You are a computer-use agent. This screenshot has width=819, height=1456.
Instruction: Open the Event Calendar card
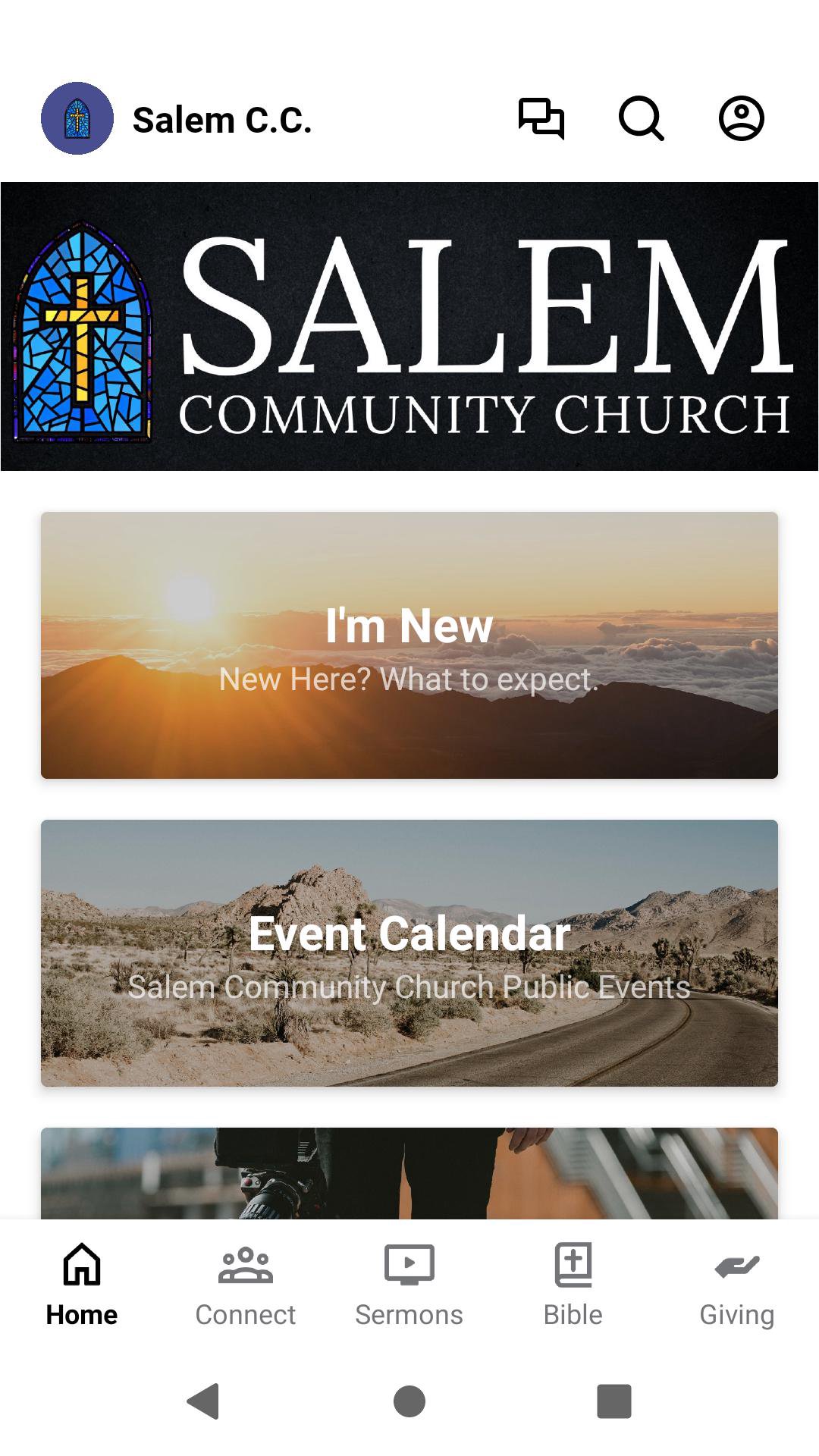coord(409,953)
